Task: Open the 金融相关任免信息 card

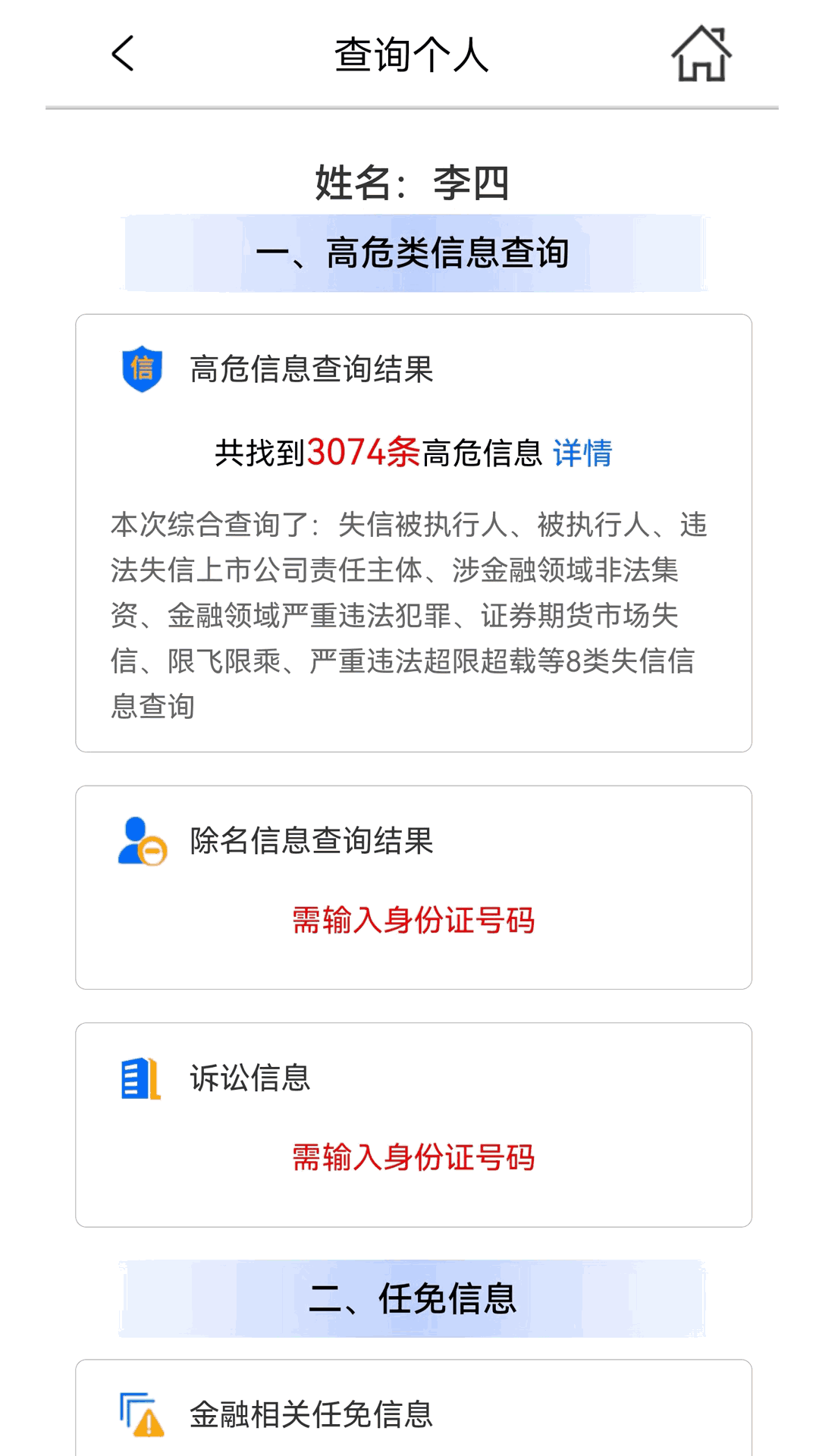Action: 413,1413
